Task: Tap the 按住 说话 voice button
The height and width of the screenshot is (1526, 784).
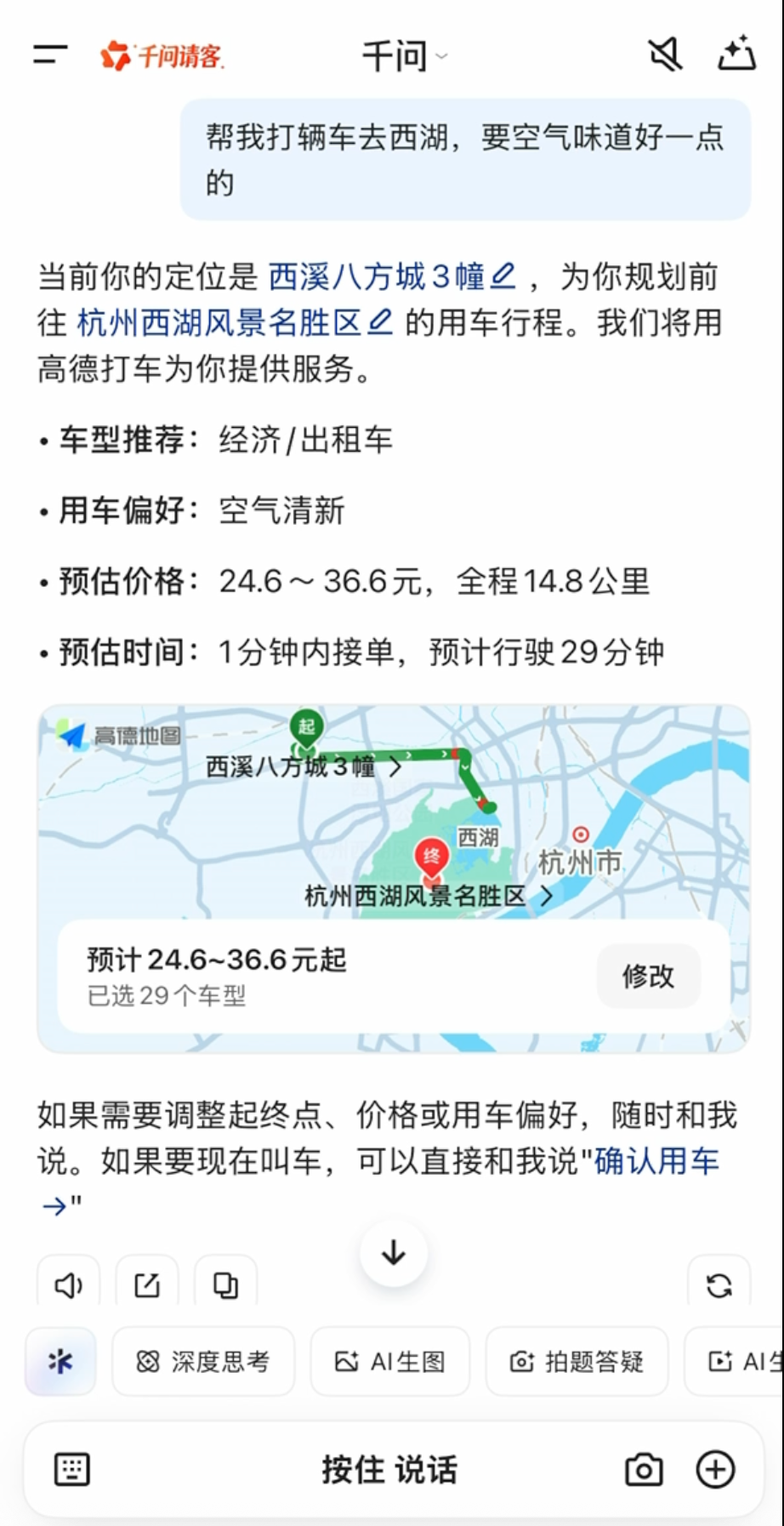Action: pyautogui.click(x=389, y=1469)
